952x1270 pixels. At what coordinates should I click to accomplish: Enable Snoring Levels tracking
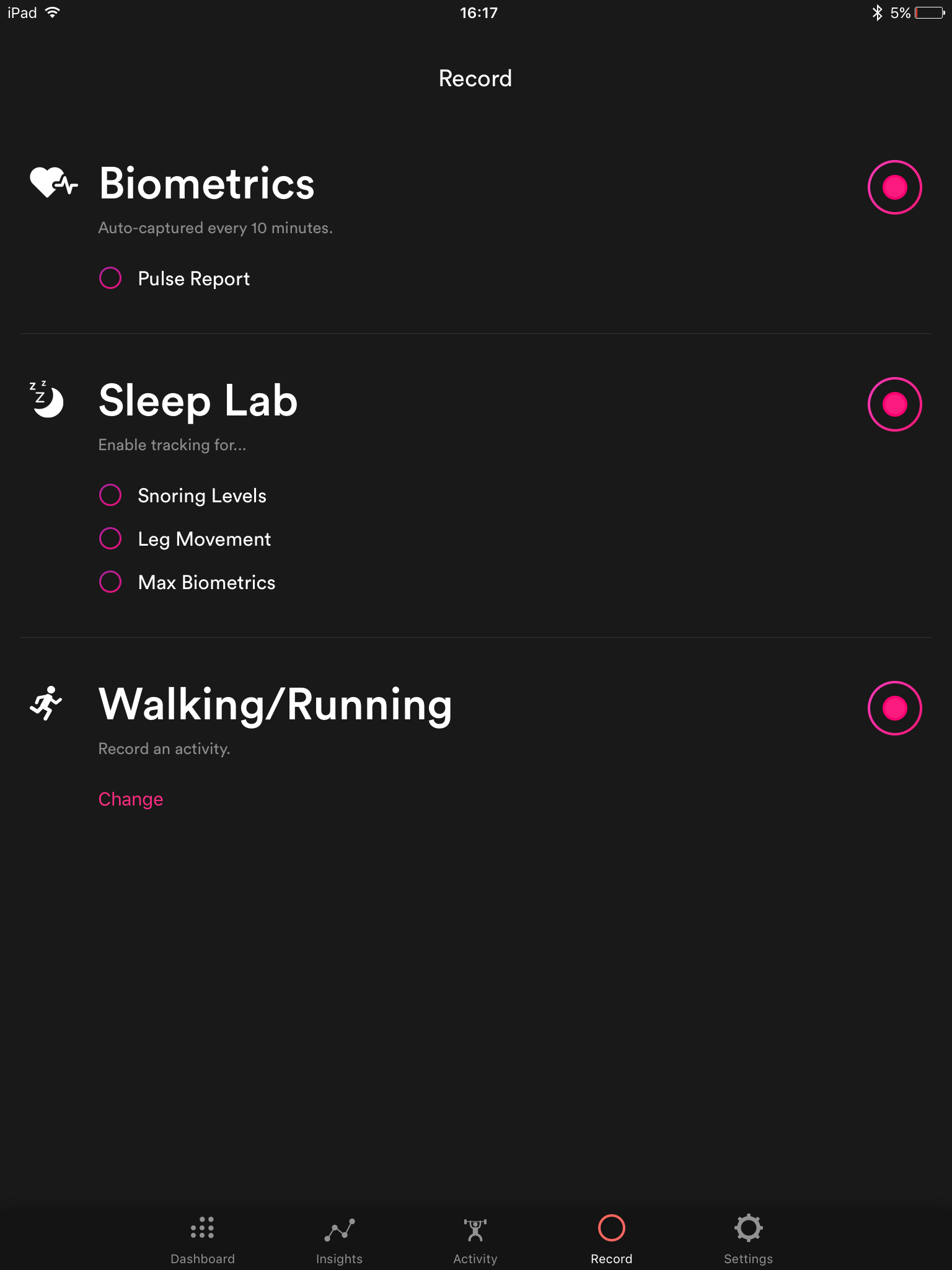[110, 495]
